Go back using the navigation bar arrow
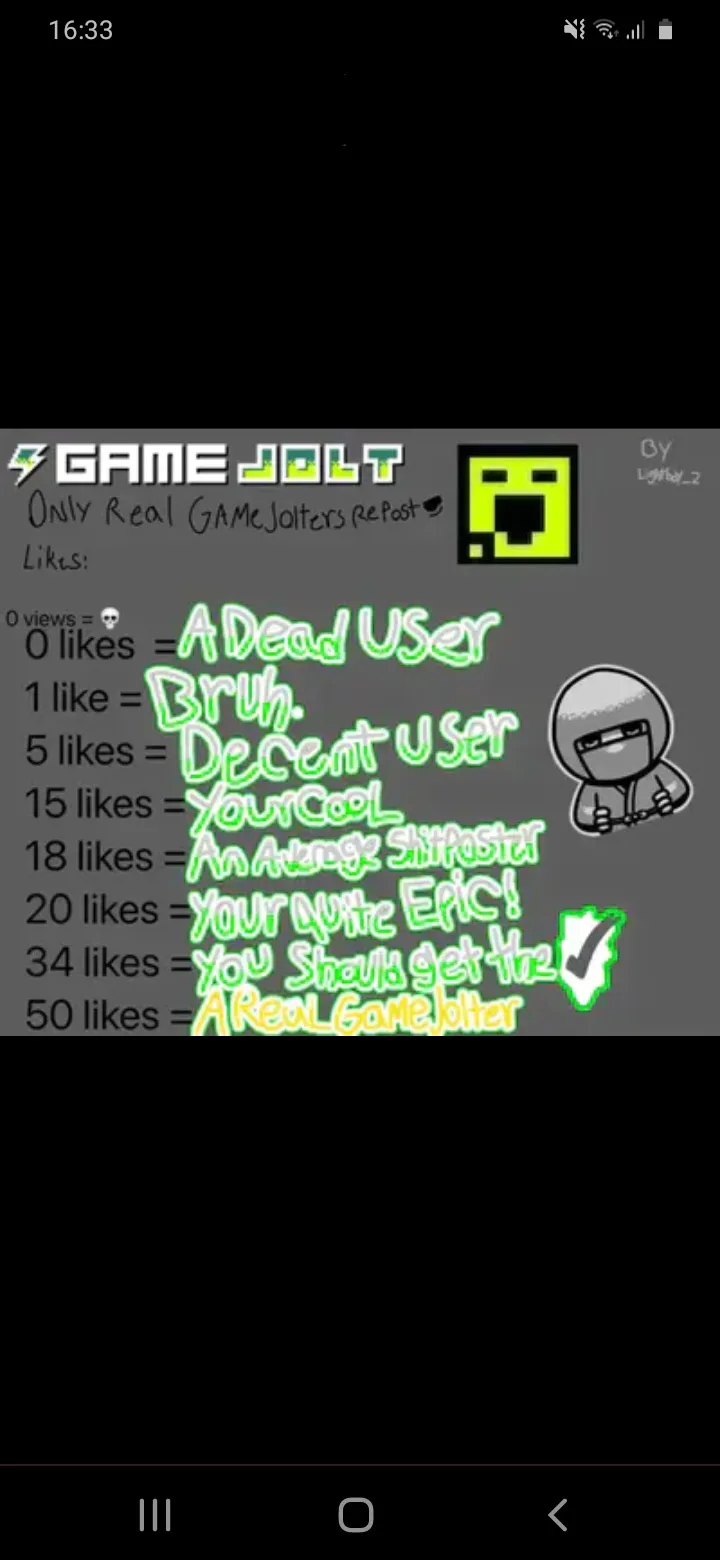This screenshot has height=1560, width=720. 558,1515
